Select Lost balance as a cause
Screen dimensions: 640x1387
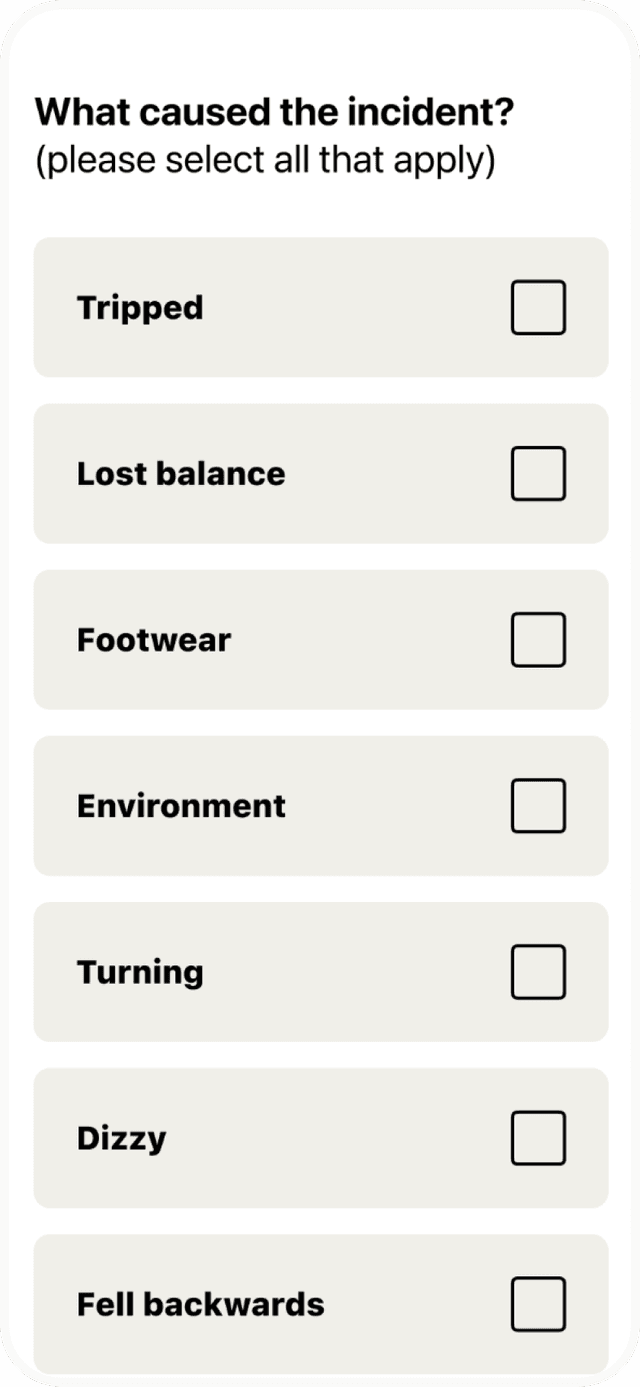point(538,473)
